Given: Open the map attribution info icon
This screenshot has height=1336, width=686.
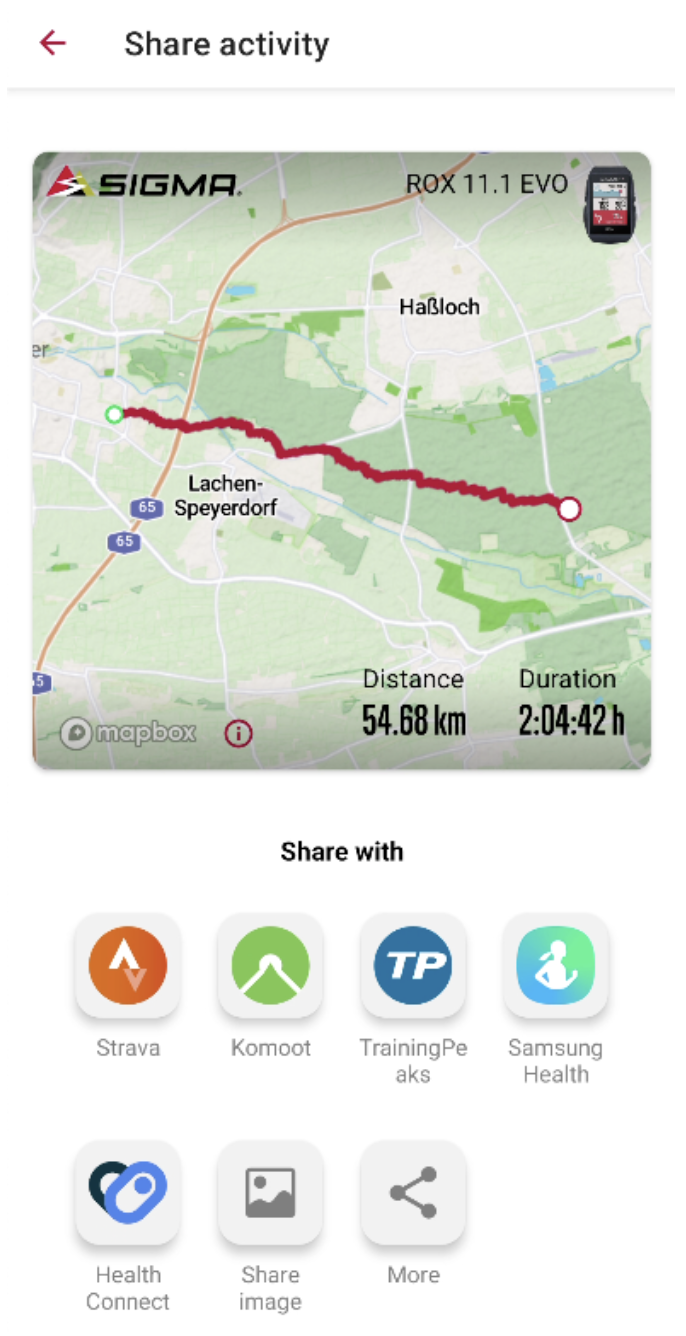Looking at the screenshot, I should [239, 733].
